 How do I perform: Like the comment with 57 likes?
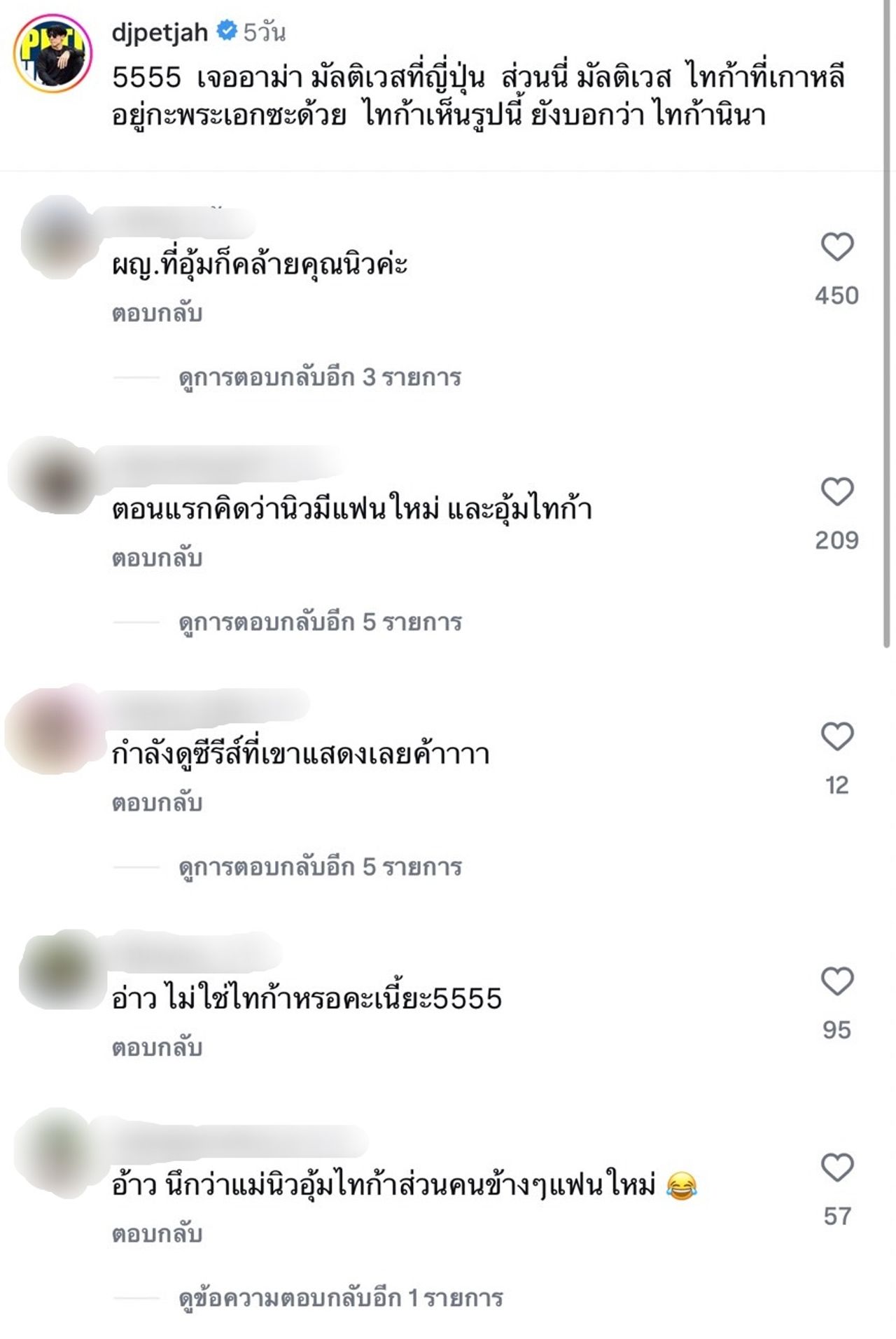(x=836, y=1168)
